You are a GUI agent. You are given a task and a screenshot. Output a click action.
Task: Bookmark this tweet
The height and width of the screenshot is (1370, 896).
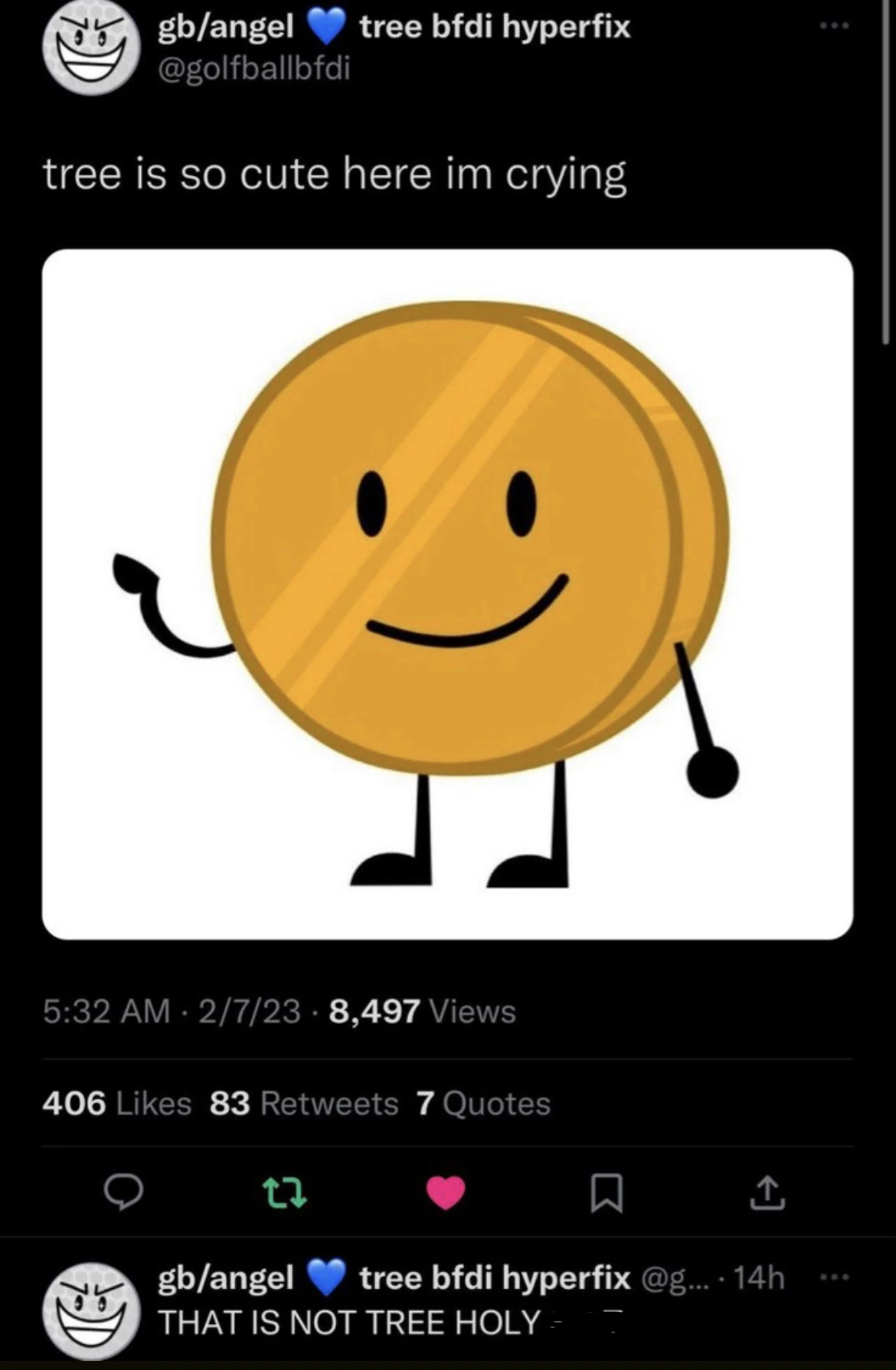(x=607, y=1193)
